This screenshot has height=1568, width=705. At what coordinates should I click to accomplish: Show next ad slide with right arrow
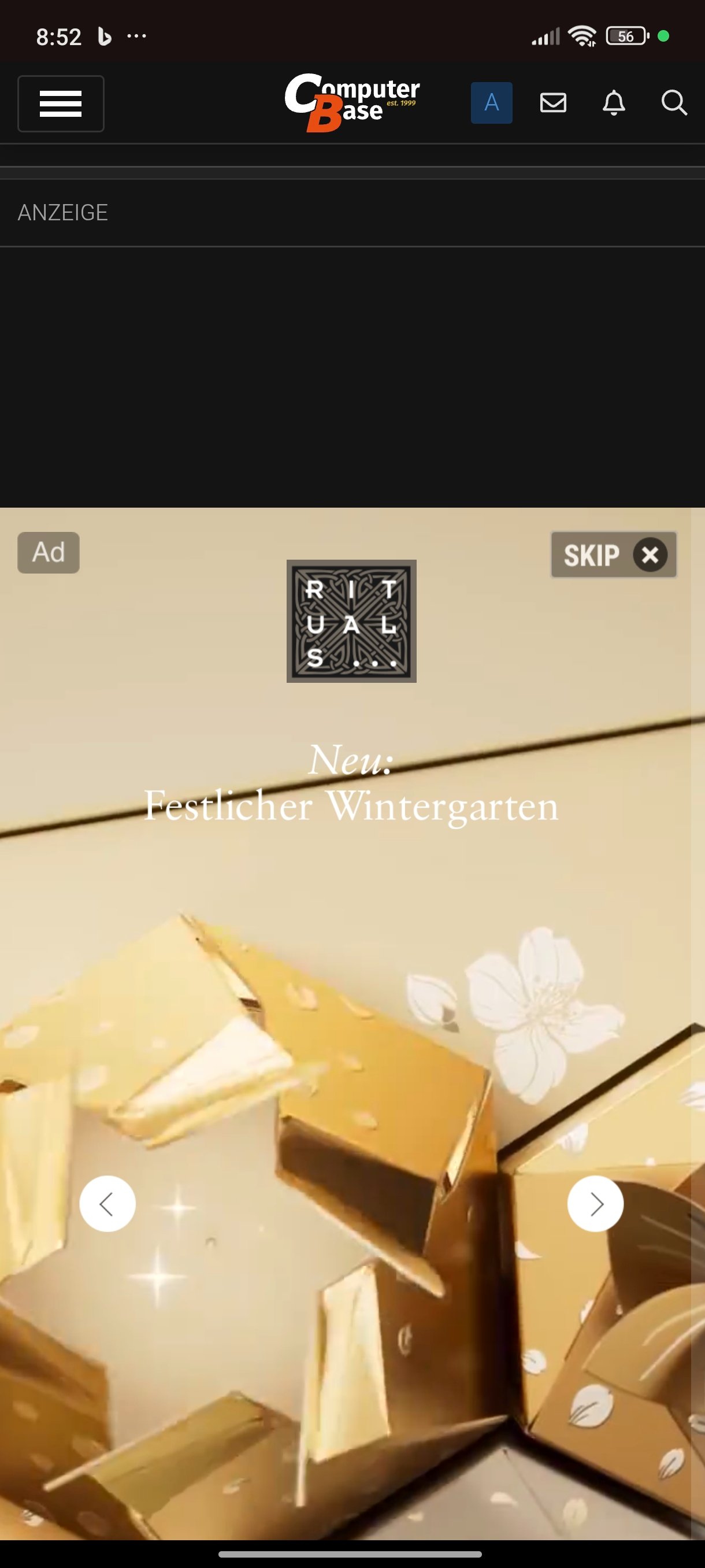(595, 1203)
